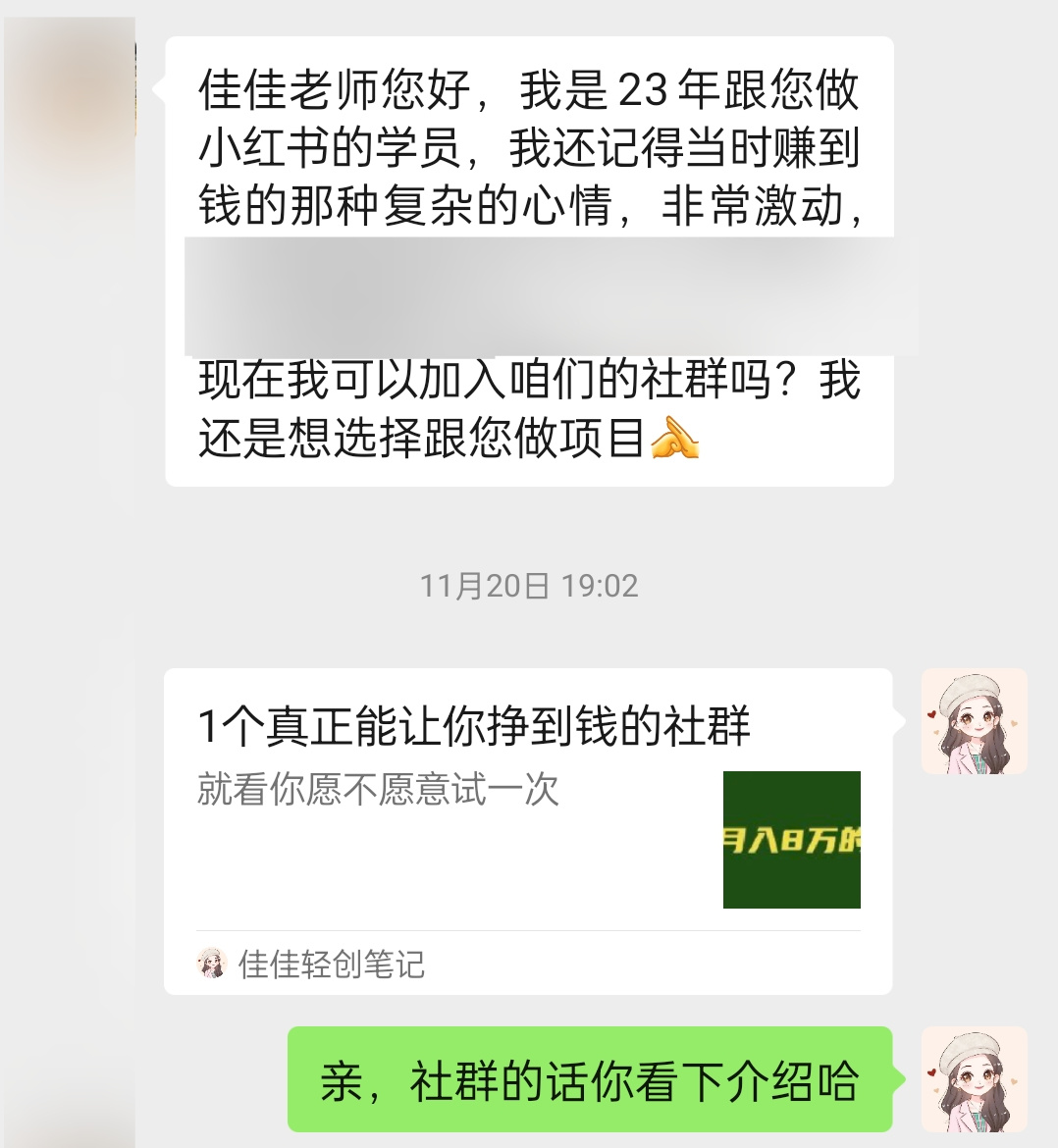1058x1148 pixels.
Task: Tap the green 月入8万的 article thumbnail
Action: 791,841
